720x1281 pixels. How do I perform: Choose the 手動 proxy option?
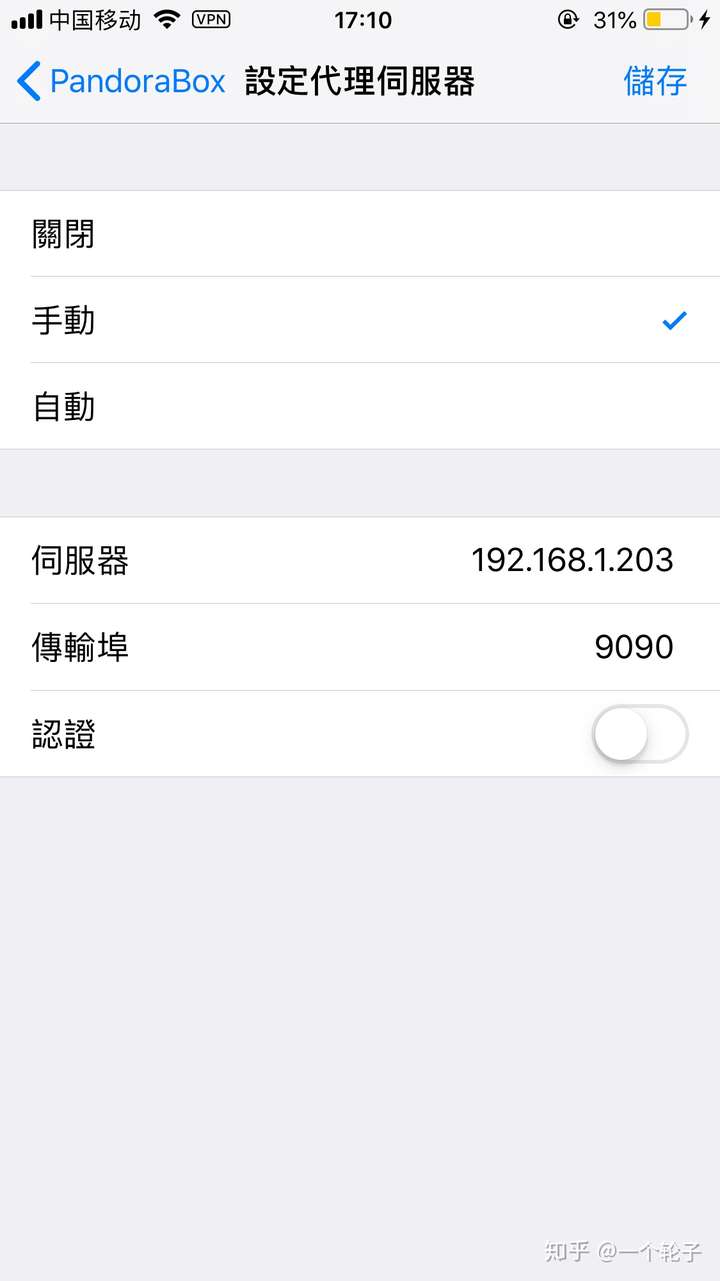click(x=360, y=320)
